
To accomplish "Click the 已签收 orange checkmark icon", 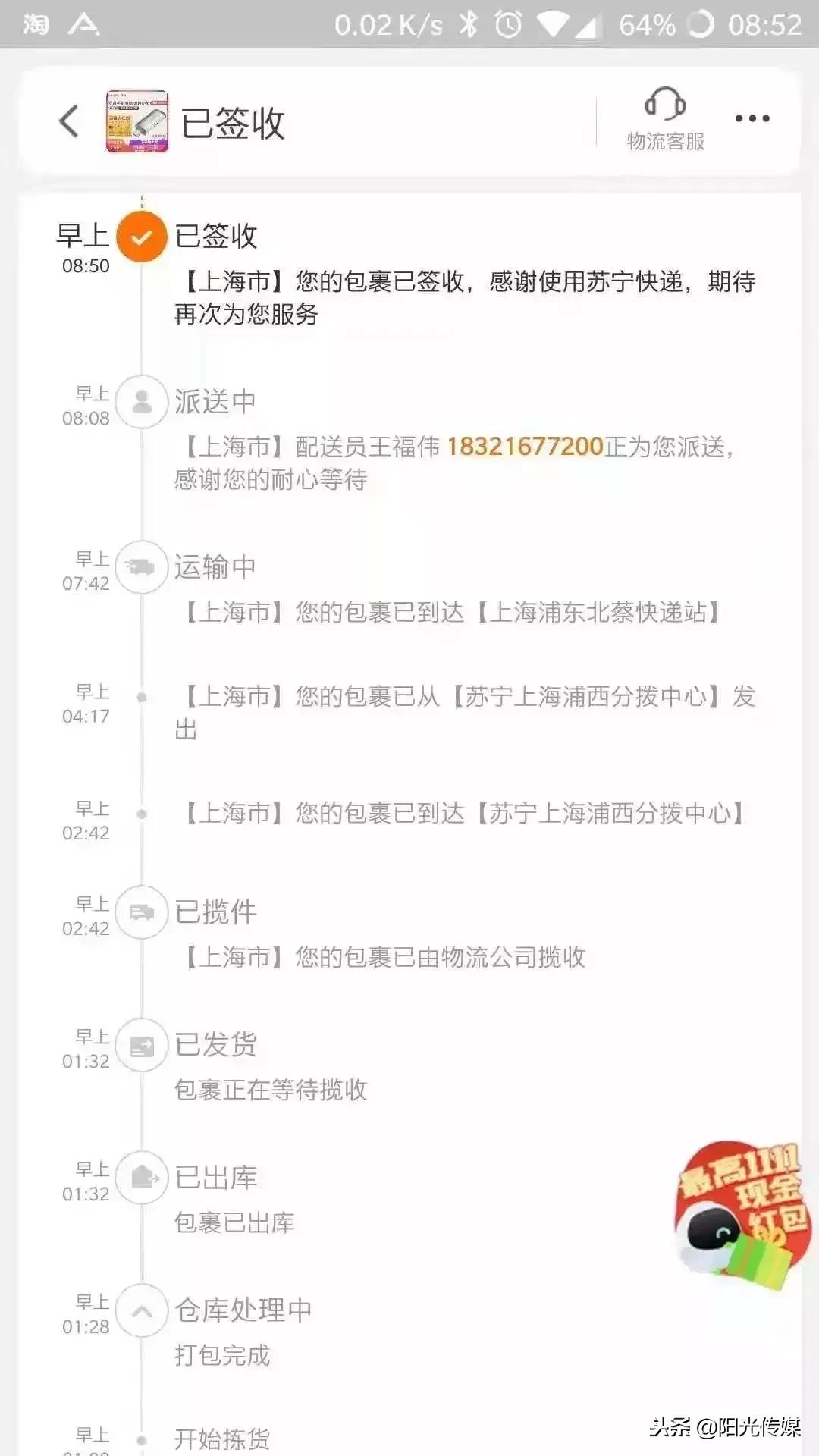I will [x=141, y=237].
